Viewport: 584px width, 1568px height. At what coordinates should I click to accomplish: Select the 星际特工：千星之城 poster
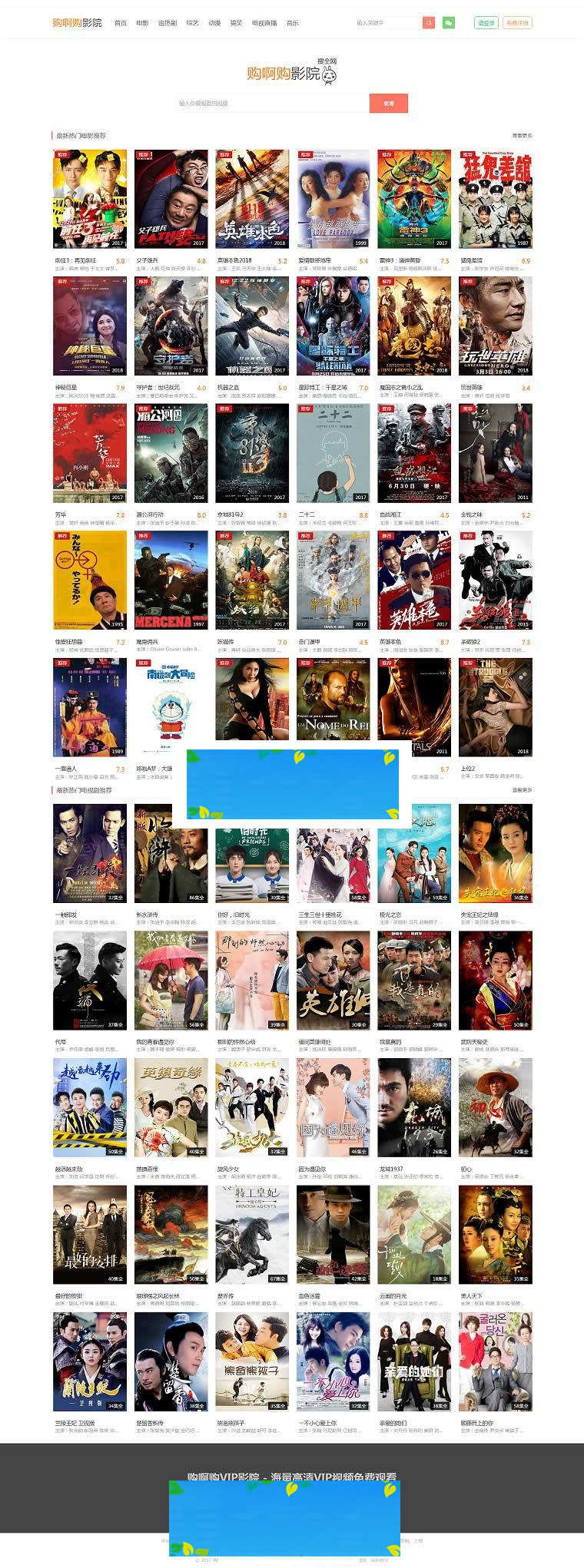[x=333, y=326]
